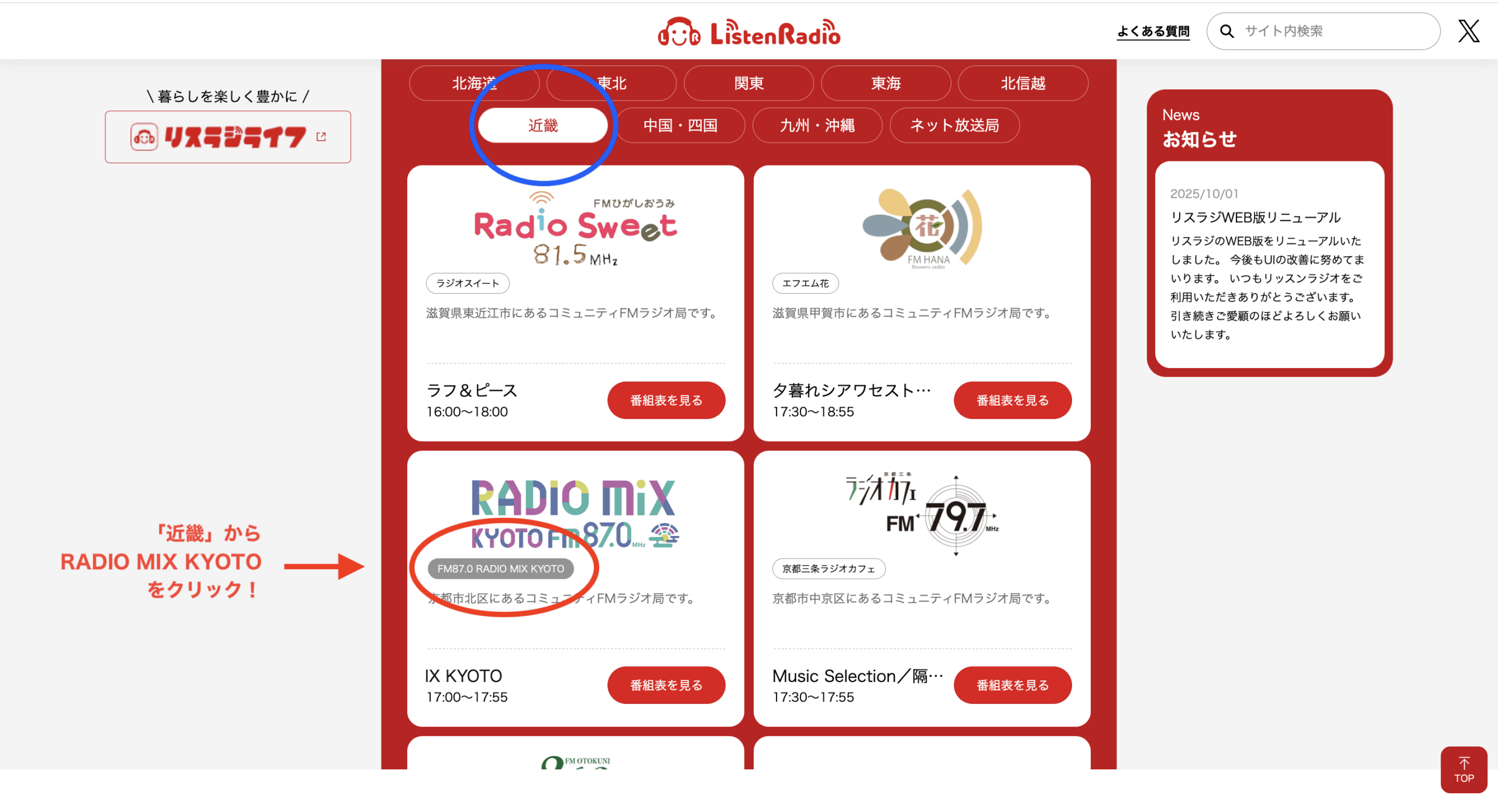Switch to the 九州・沖縄 region tab

tap(817, 125)
